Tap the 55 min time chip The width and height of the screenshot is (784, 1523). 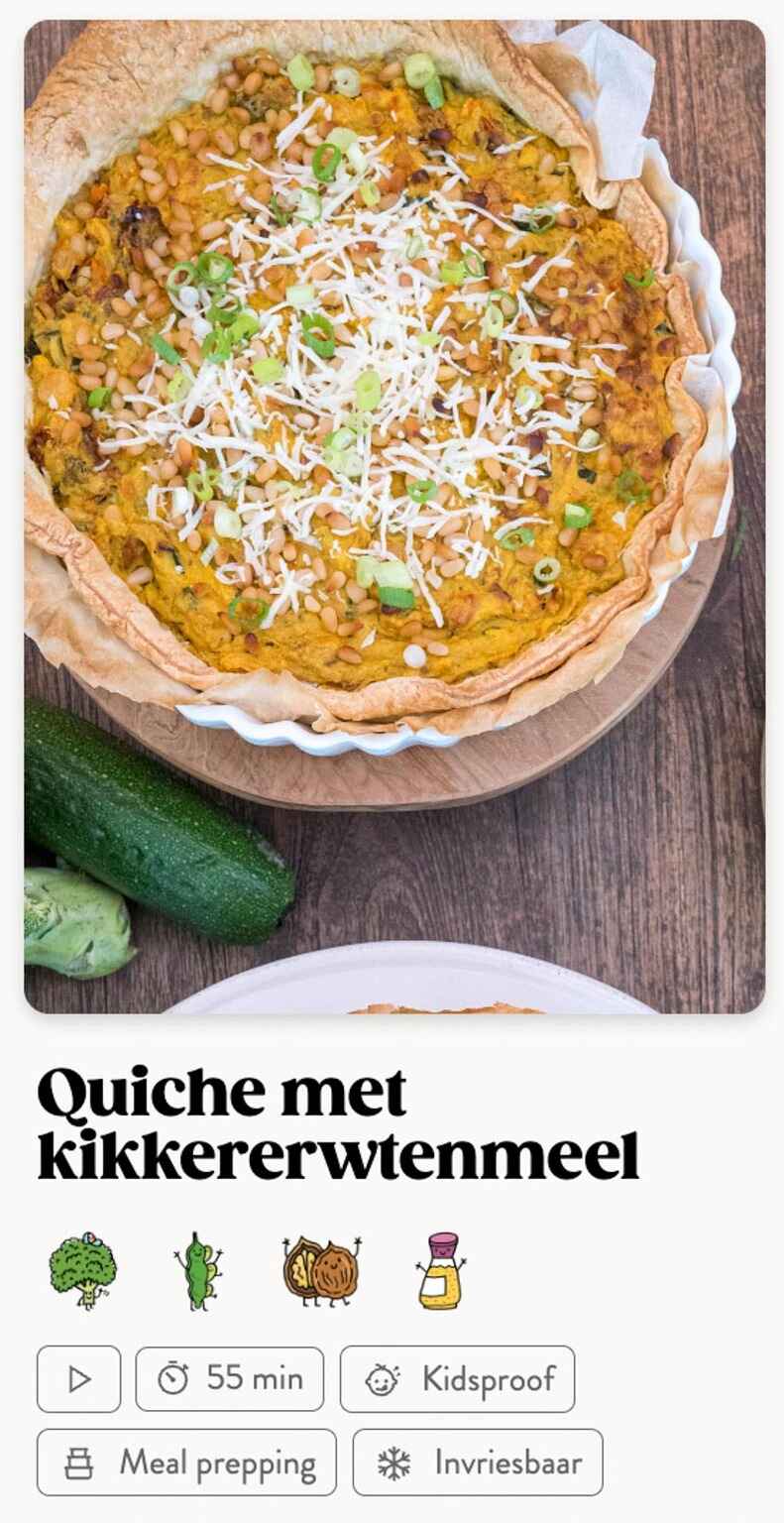click(229, 1378)
